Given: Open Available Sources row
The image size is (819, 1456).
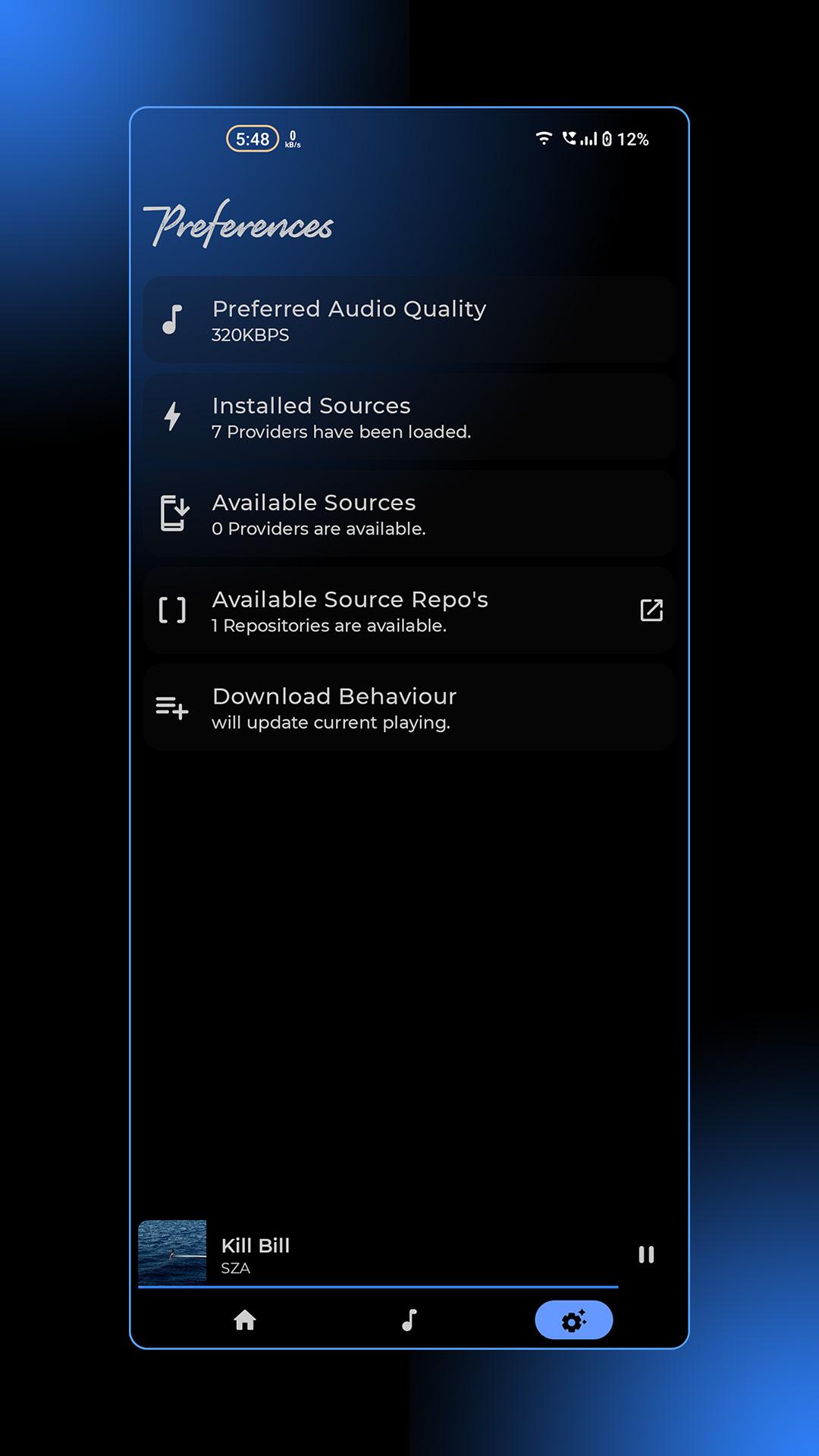Looking at the screenshot, I should (409, 513).
